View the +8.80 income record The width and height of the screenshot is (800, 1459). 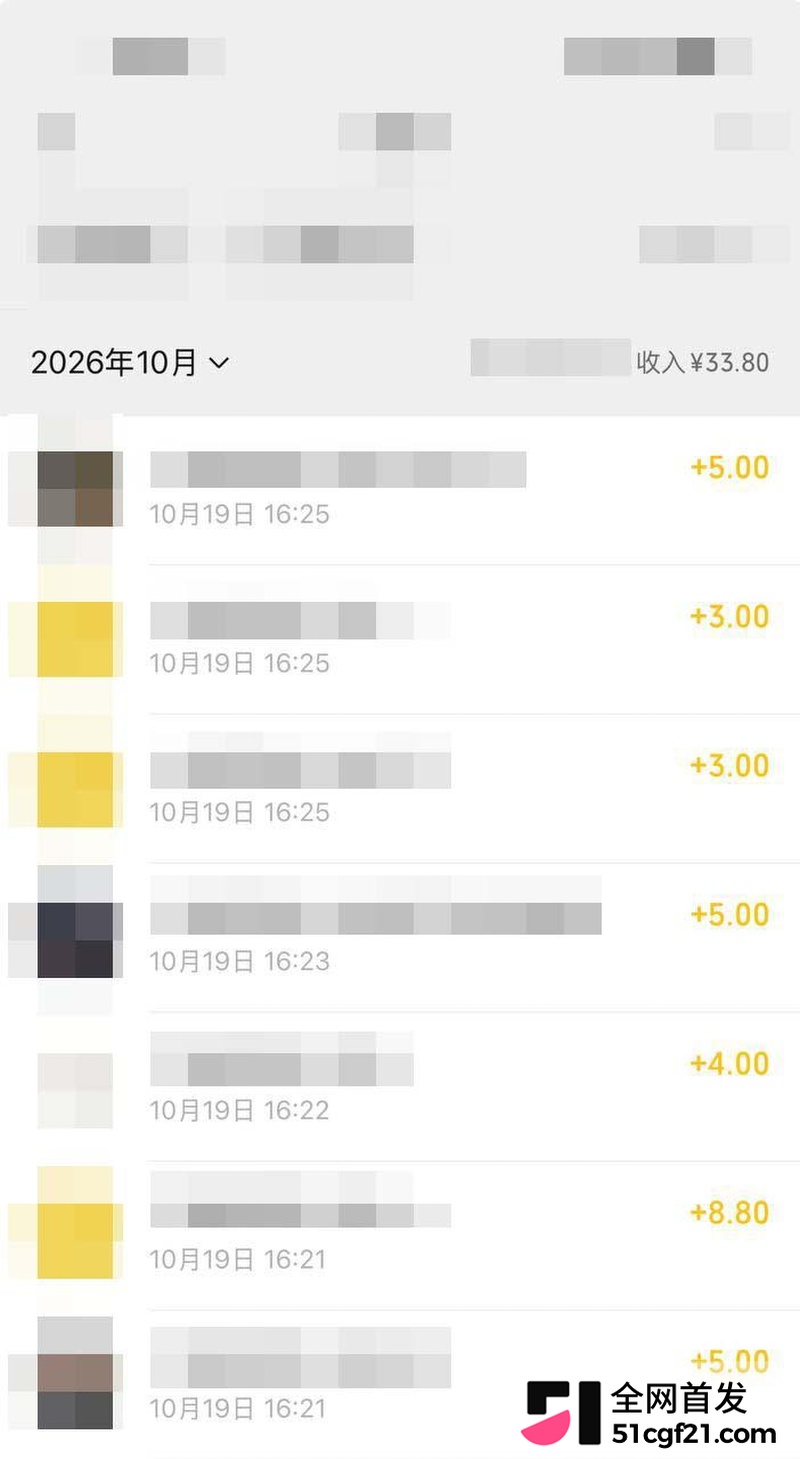[400, 1236]
